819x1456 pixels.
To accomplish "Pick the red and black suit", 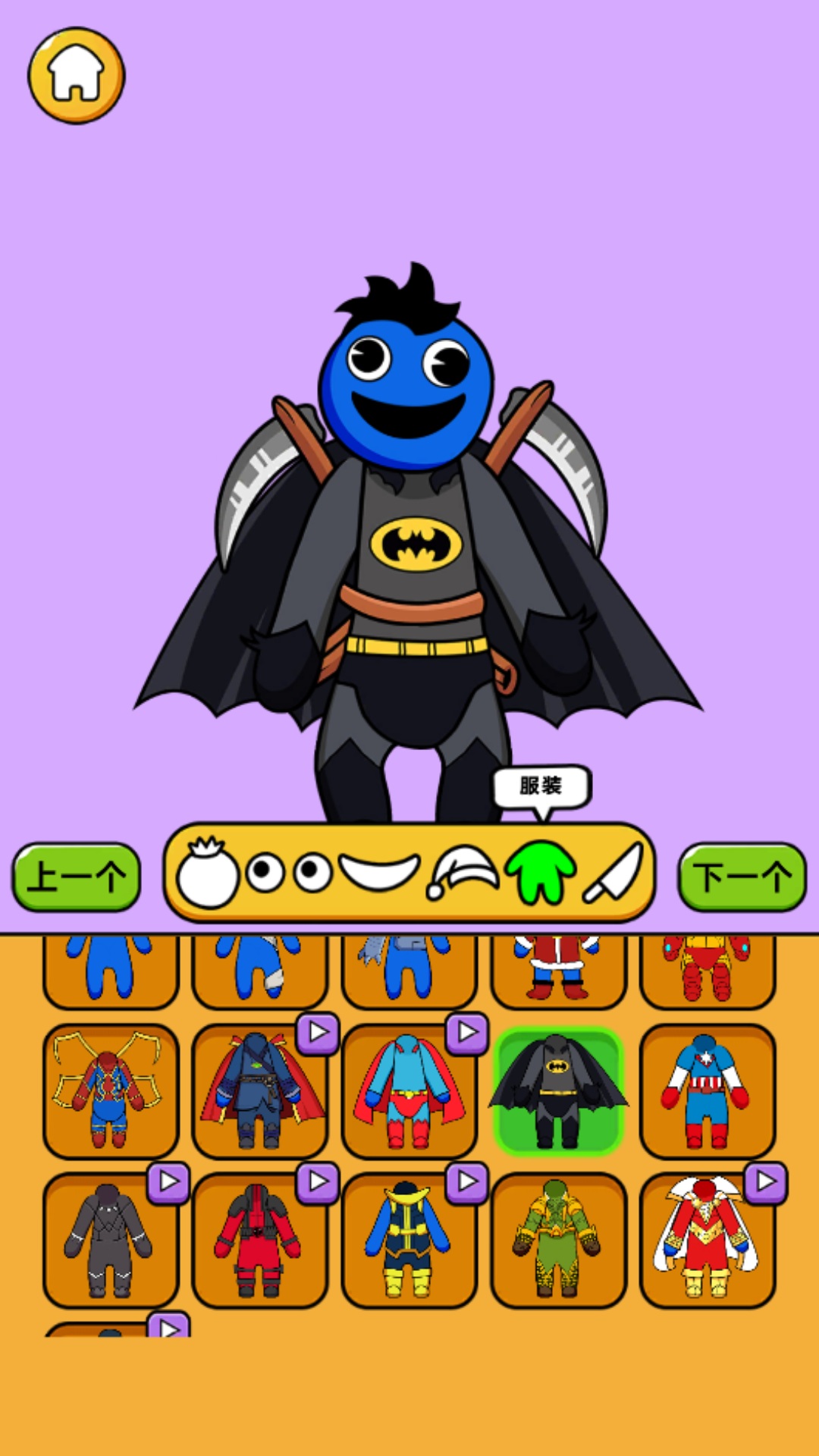I will pos(260,1239).
